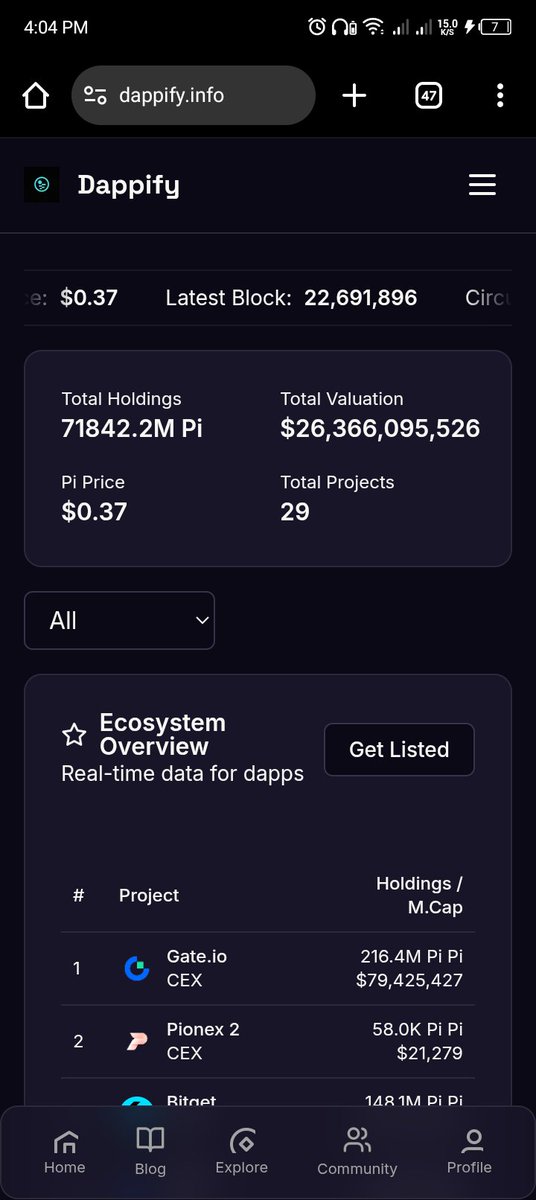Switch to the Profile tab

[470, 1152]
